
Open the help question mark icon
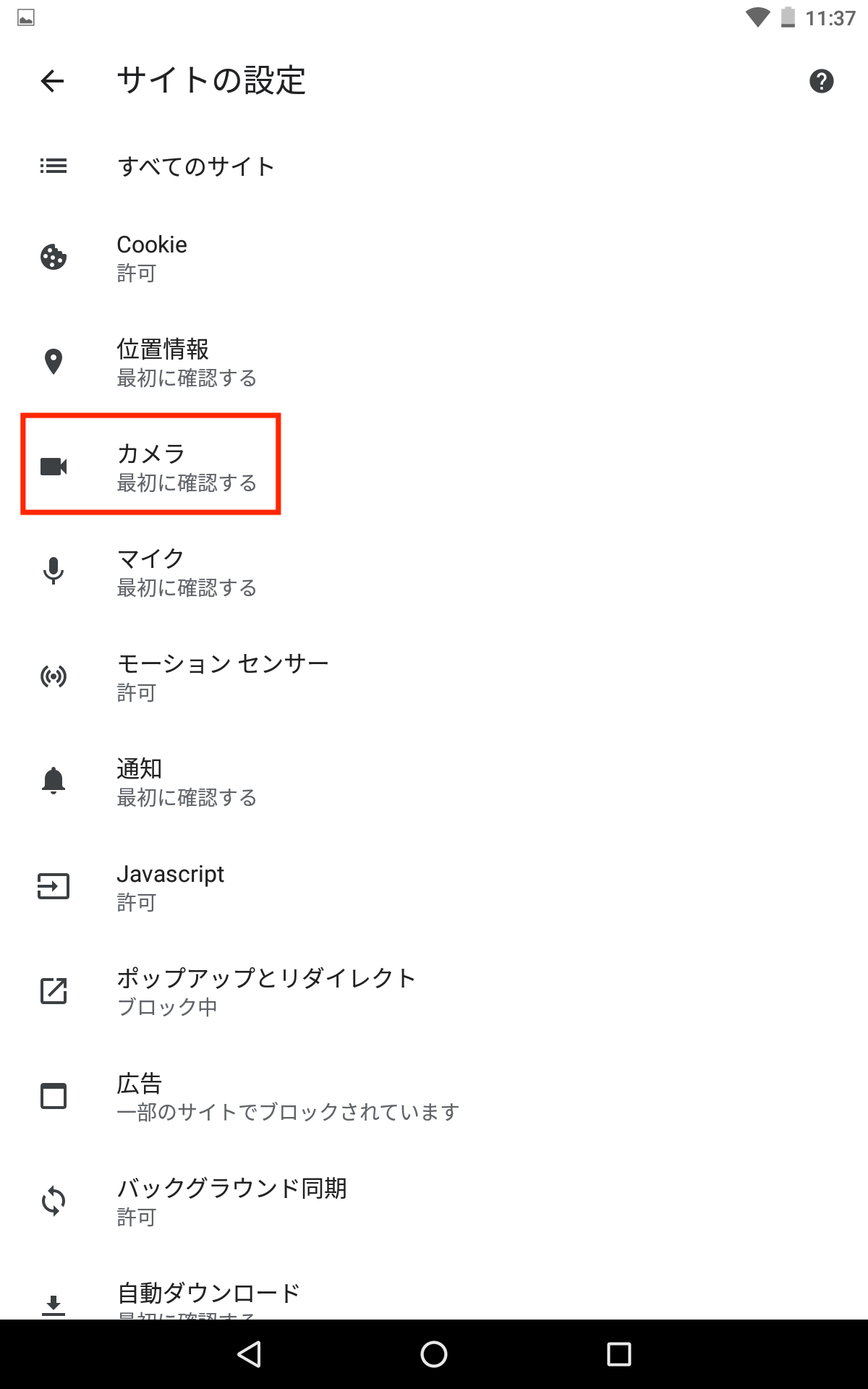pyautogui.click(x=821, y=81)
